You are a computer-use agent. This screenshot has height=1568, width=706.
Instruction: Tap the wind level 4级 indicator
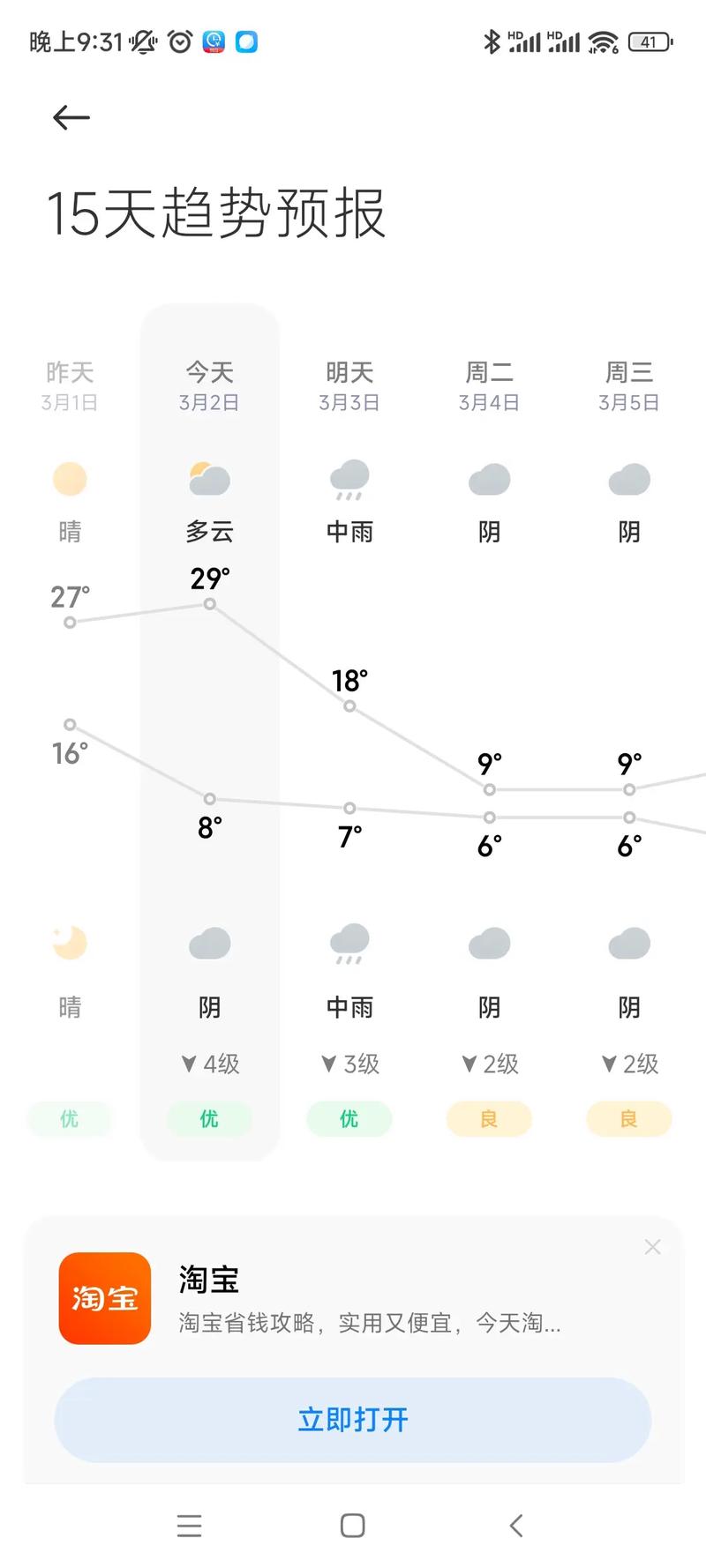click(209, 1064)
